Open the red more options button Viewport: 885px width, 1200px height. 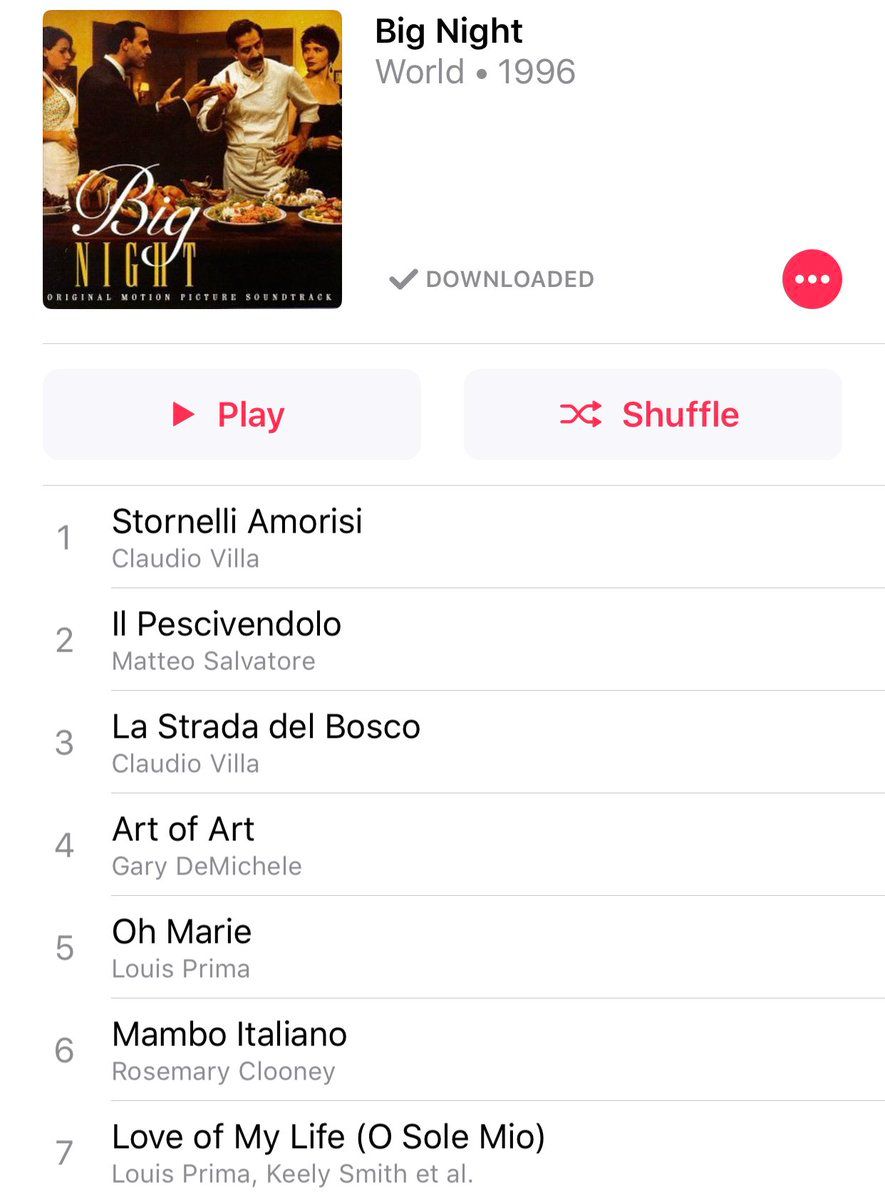(x=812, y=280)
